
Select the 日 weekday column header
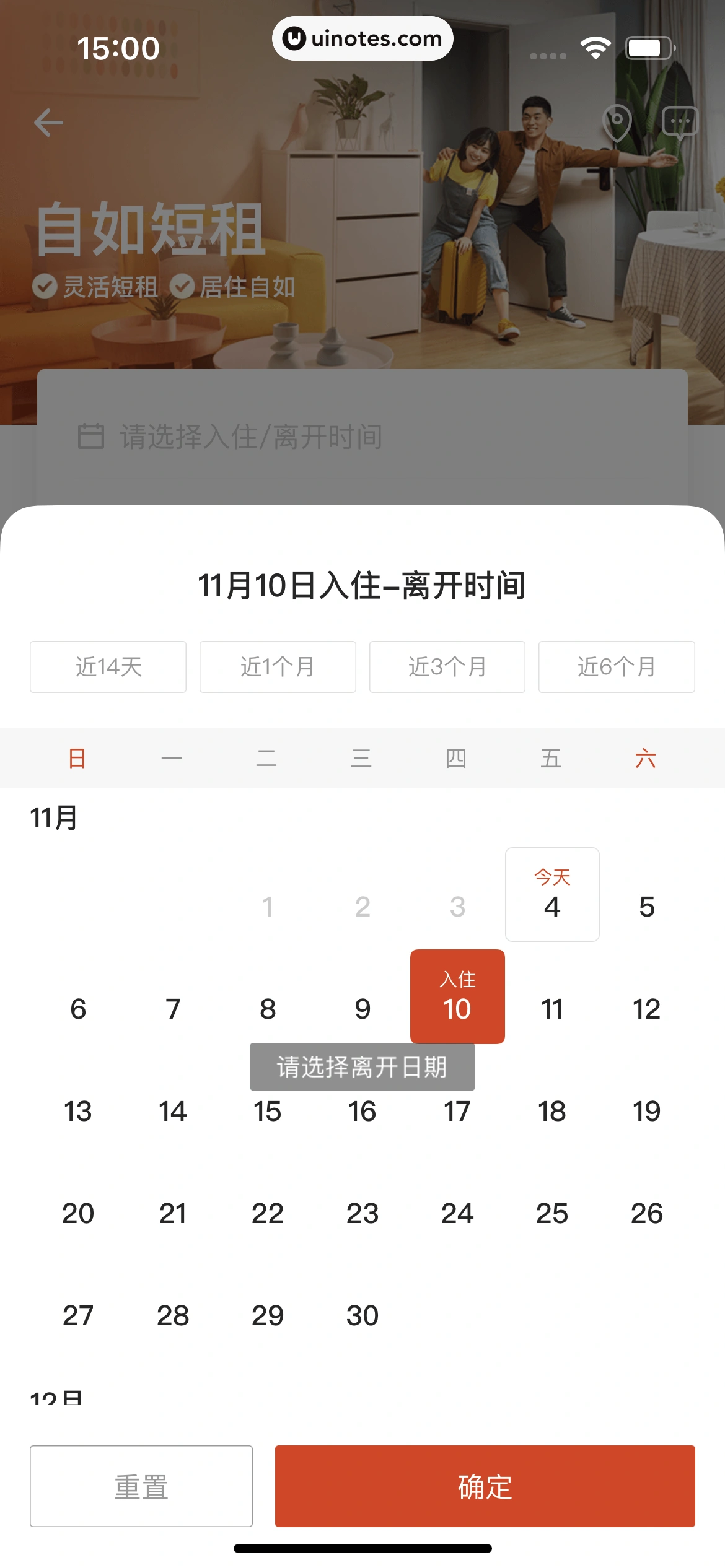tap(77, 758)
